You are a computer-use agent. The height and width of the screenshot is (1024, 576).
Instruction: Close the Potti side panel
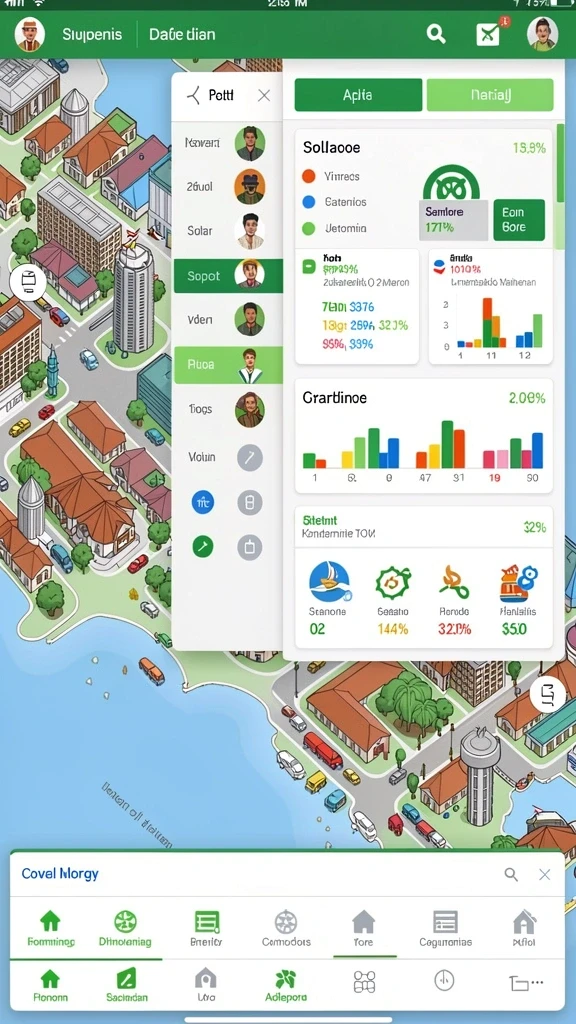(x=264, y=95)
